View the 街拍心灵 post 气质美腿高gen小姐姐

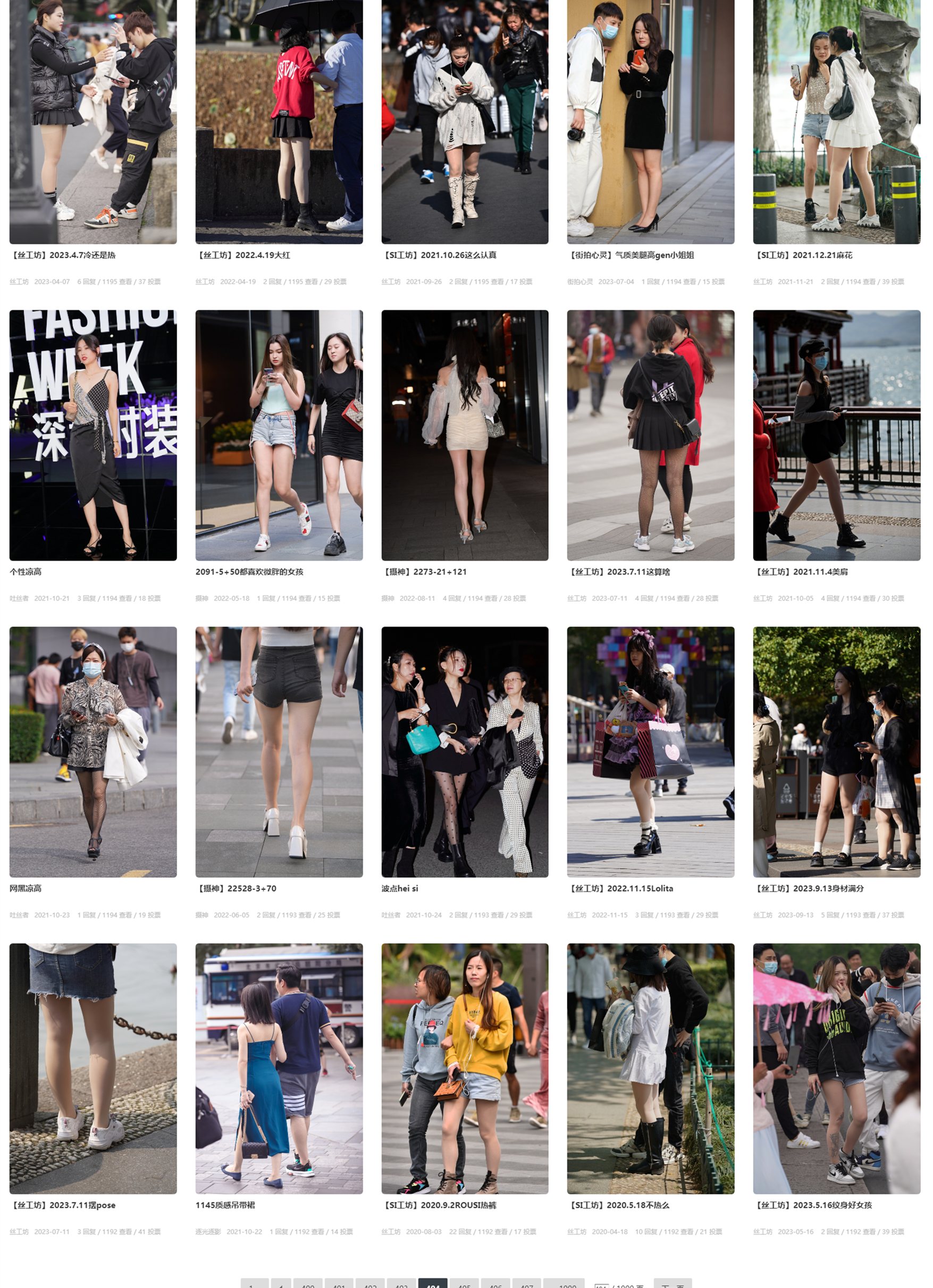[630, 255]
